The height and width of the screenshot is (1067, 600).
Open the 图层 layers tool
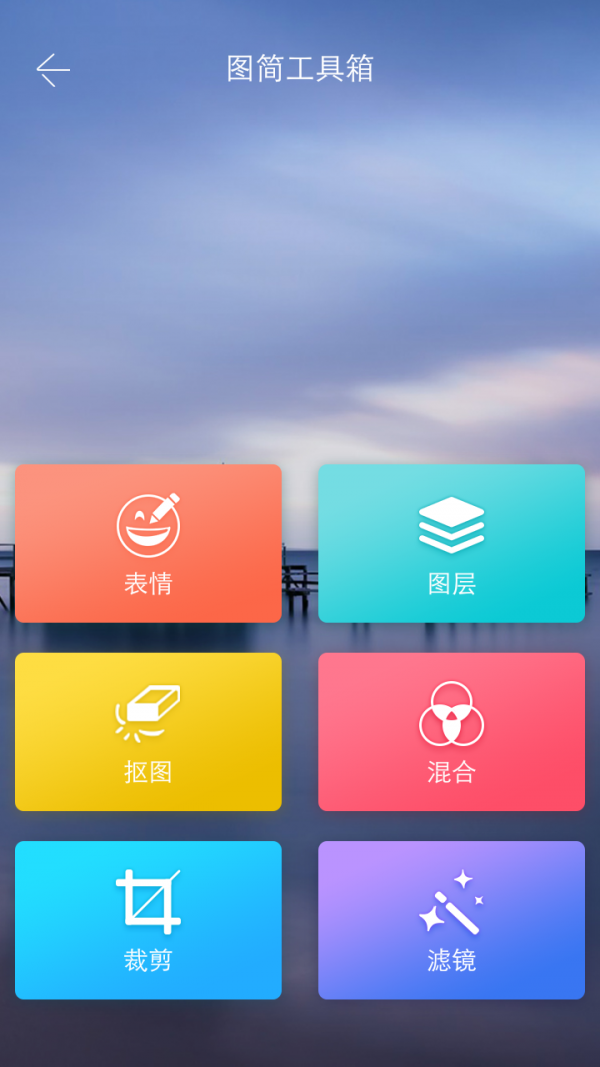pyautogui.click(x=451, y=543)
